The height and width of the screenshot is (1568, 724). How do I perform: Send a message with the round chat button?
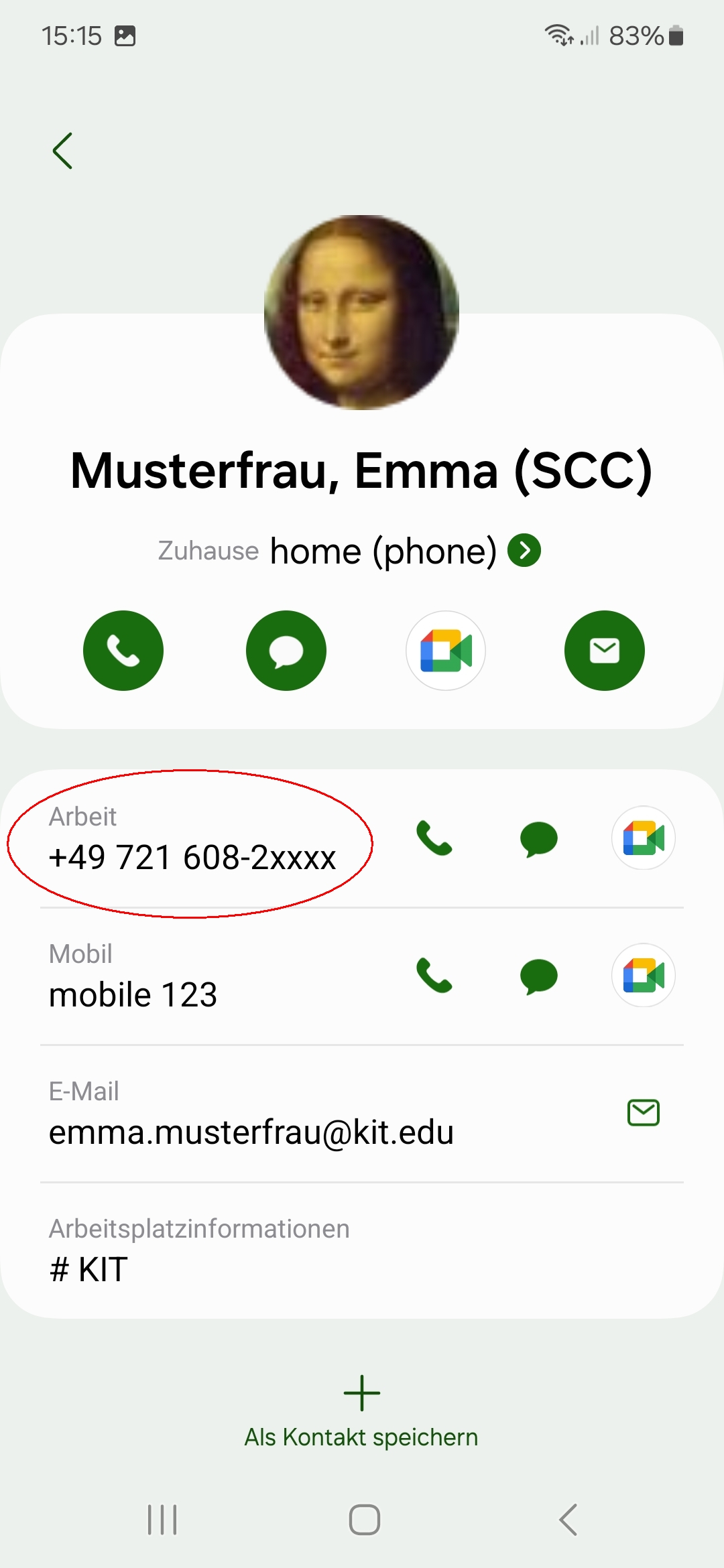click(286, 651)
